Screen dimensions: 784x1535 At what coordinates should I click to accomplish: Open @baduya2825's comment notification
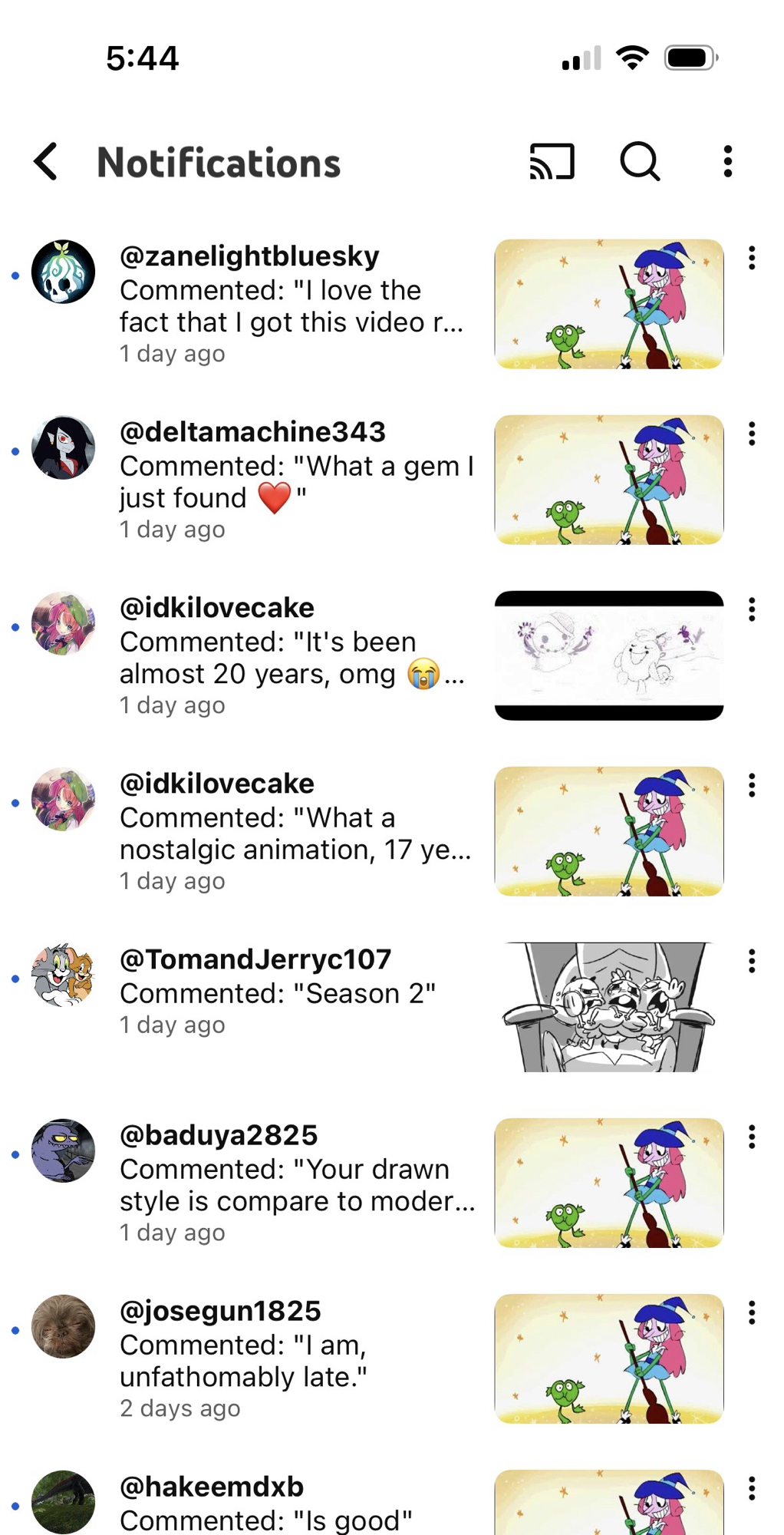[297, 1184]
